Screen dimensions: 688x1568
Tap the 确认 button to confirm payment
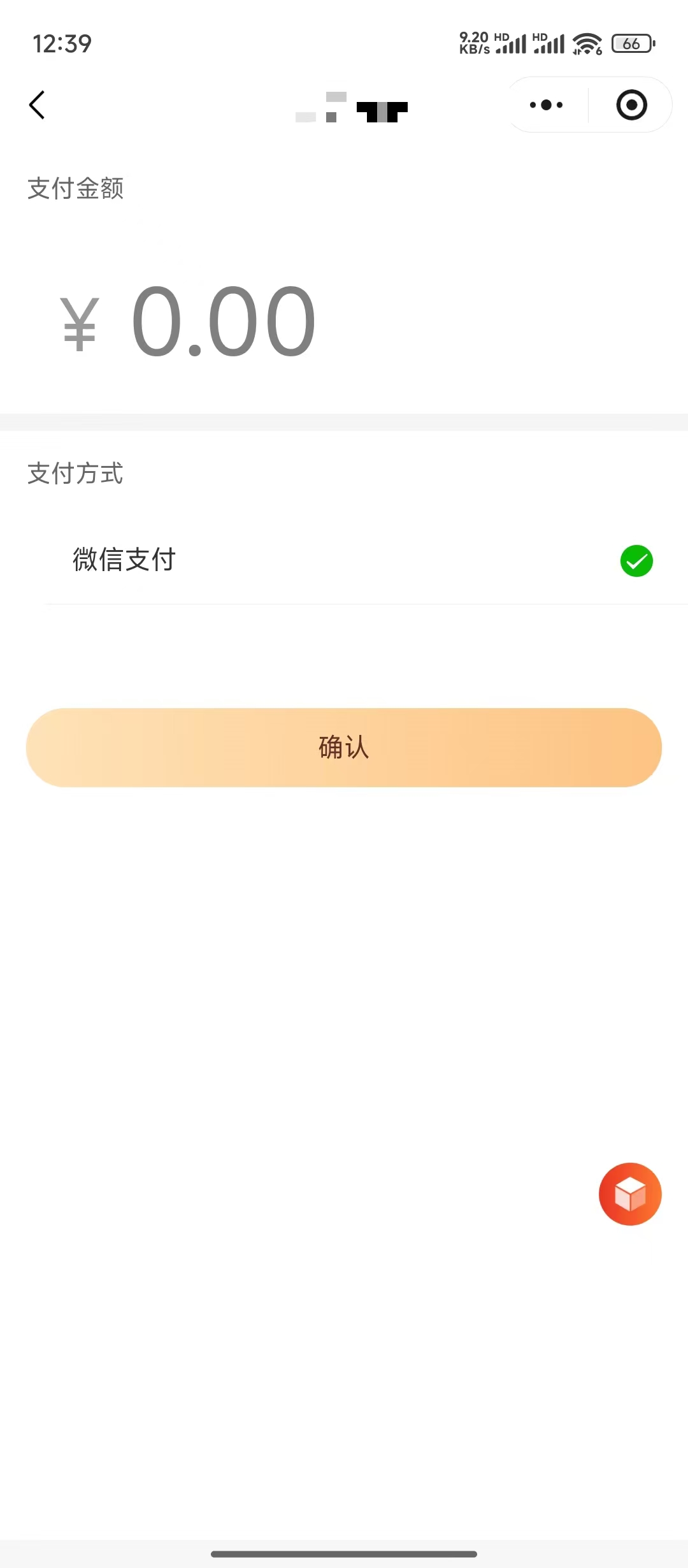344,747
